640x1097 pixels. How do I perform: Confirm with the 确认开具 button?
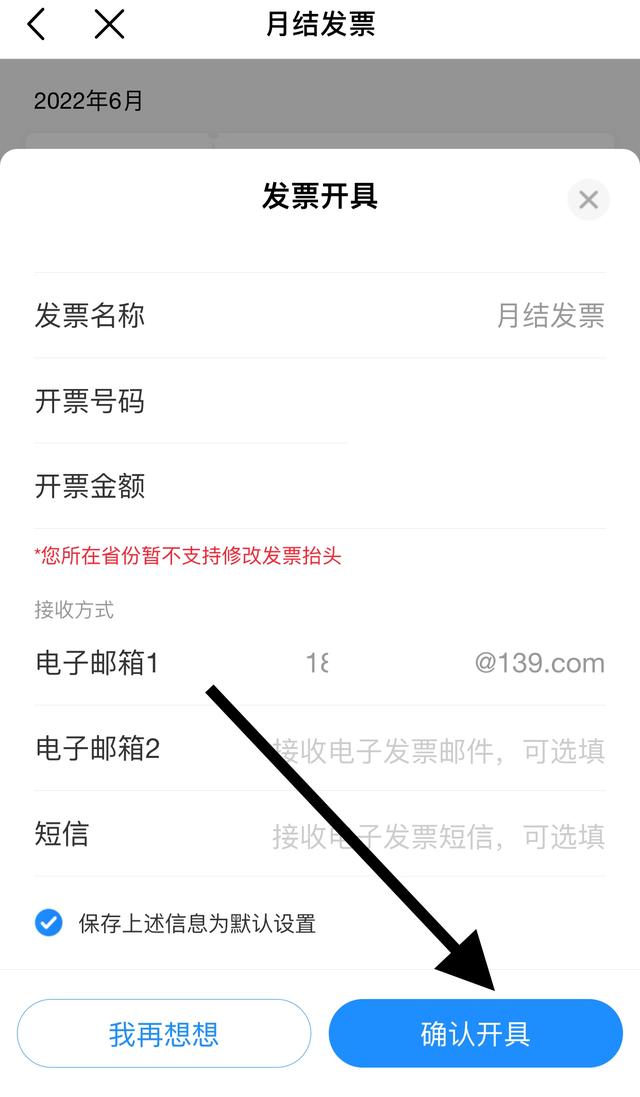(476, 1033)
